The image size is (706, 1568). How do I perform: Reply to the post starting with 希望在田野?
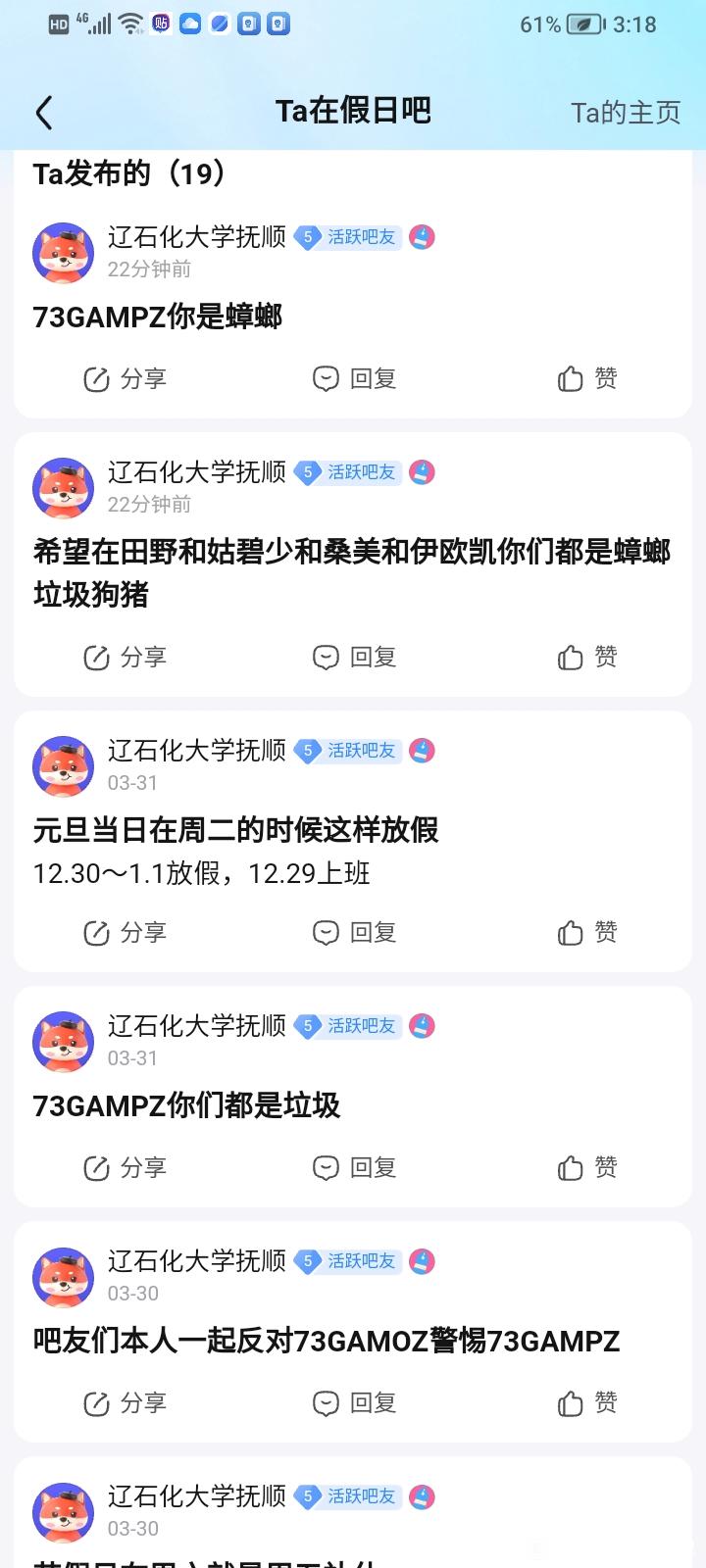[354, 657]
